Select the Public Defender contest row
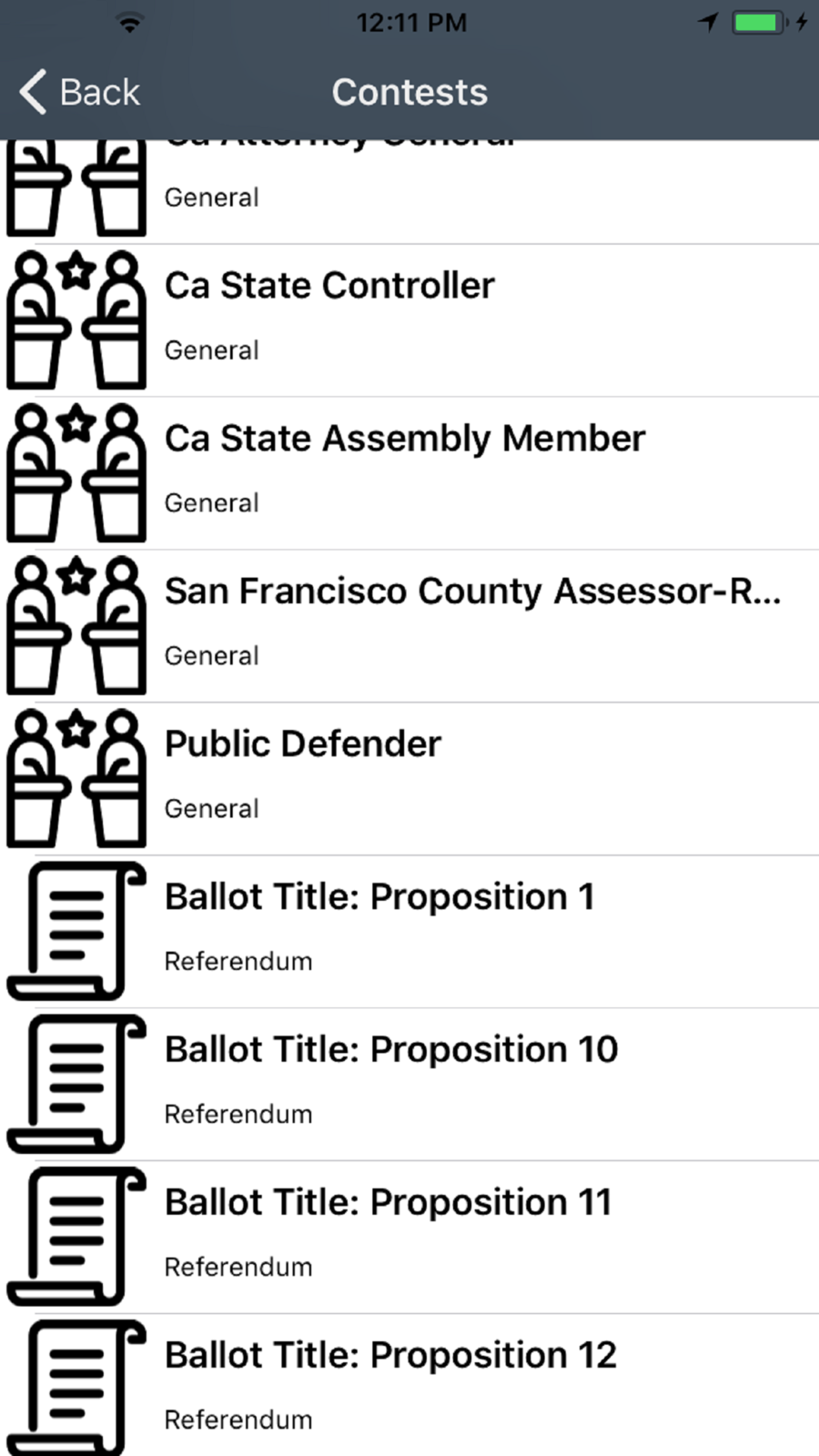The image size is (819, 1456). [409, 776]
